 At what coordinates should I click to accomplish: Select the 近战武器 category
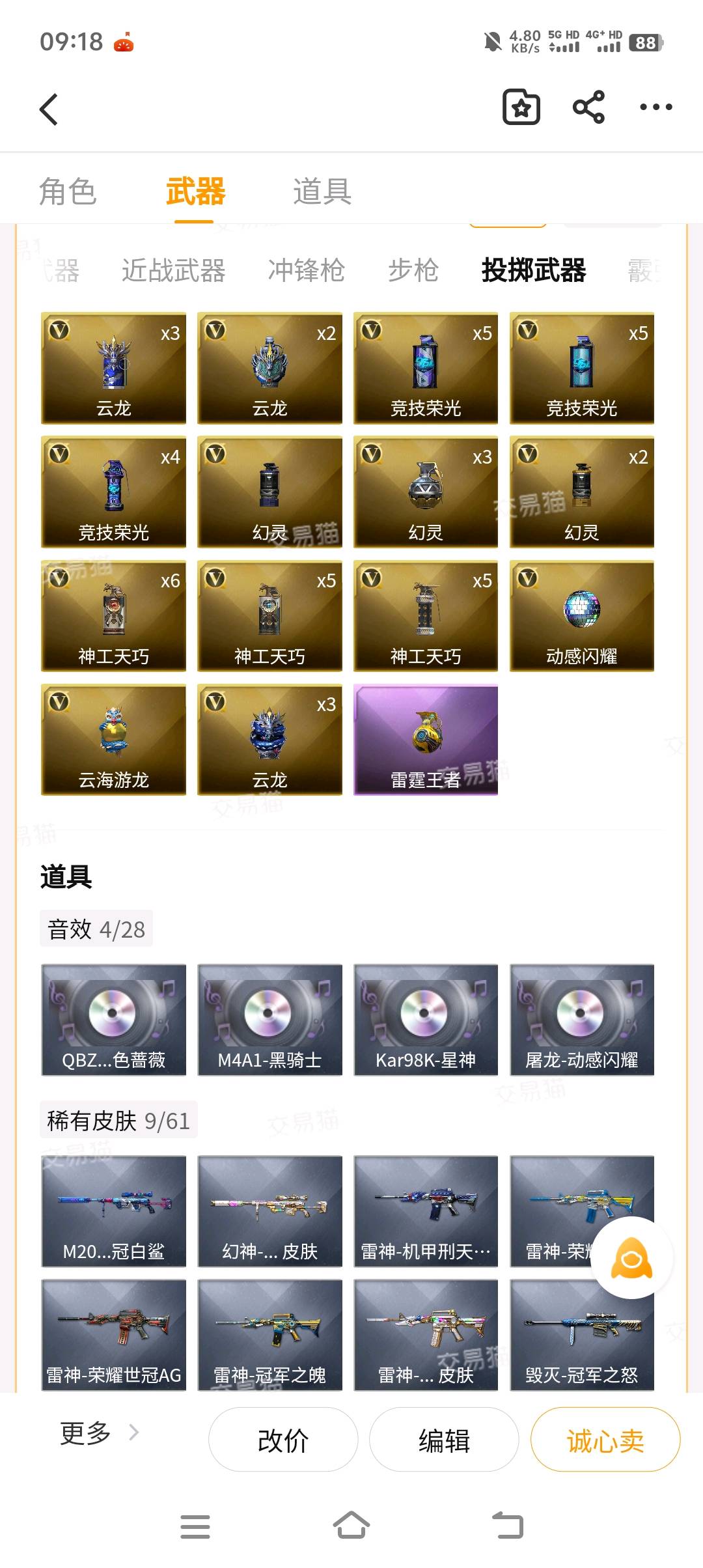tap(174, 270)
